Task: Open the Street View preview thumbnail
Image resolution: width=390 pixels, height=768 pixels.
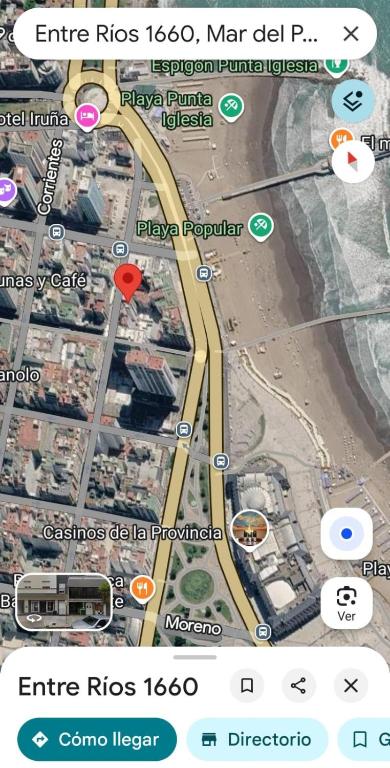Action: point(64,602)
